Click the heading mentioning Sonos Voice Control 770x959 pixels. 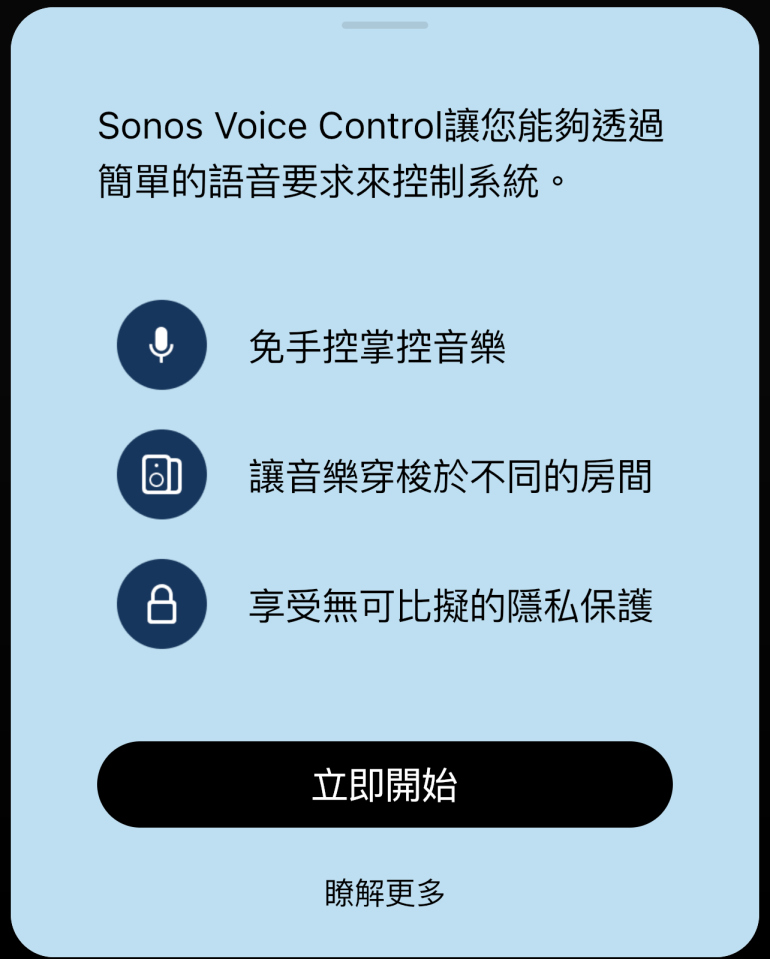[385, 150]
